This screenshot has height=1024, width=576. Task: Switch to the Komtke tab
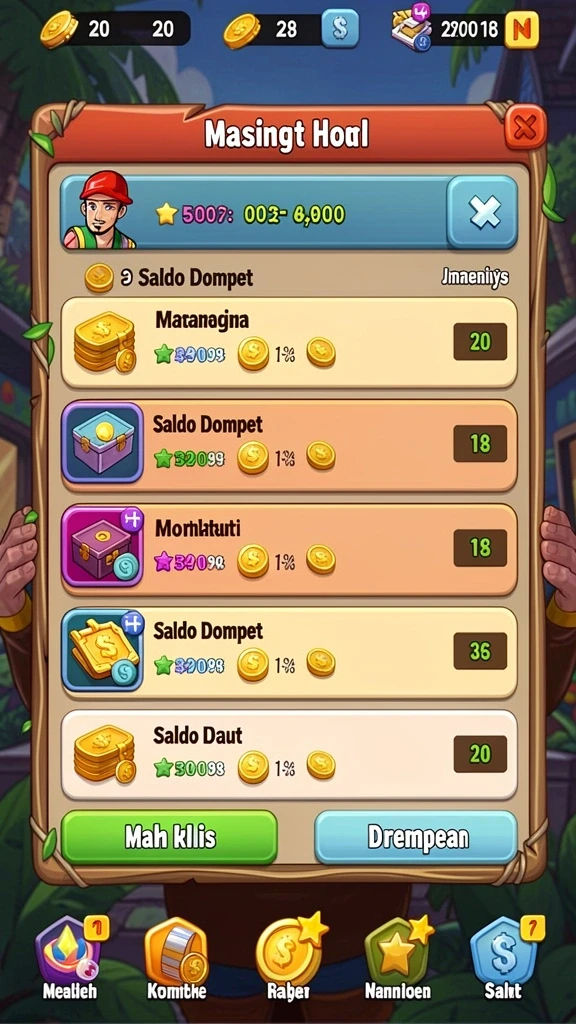(176, 957)
